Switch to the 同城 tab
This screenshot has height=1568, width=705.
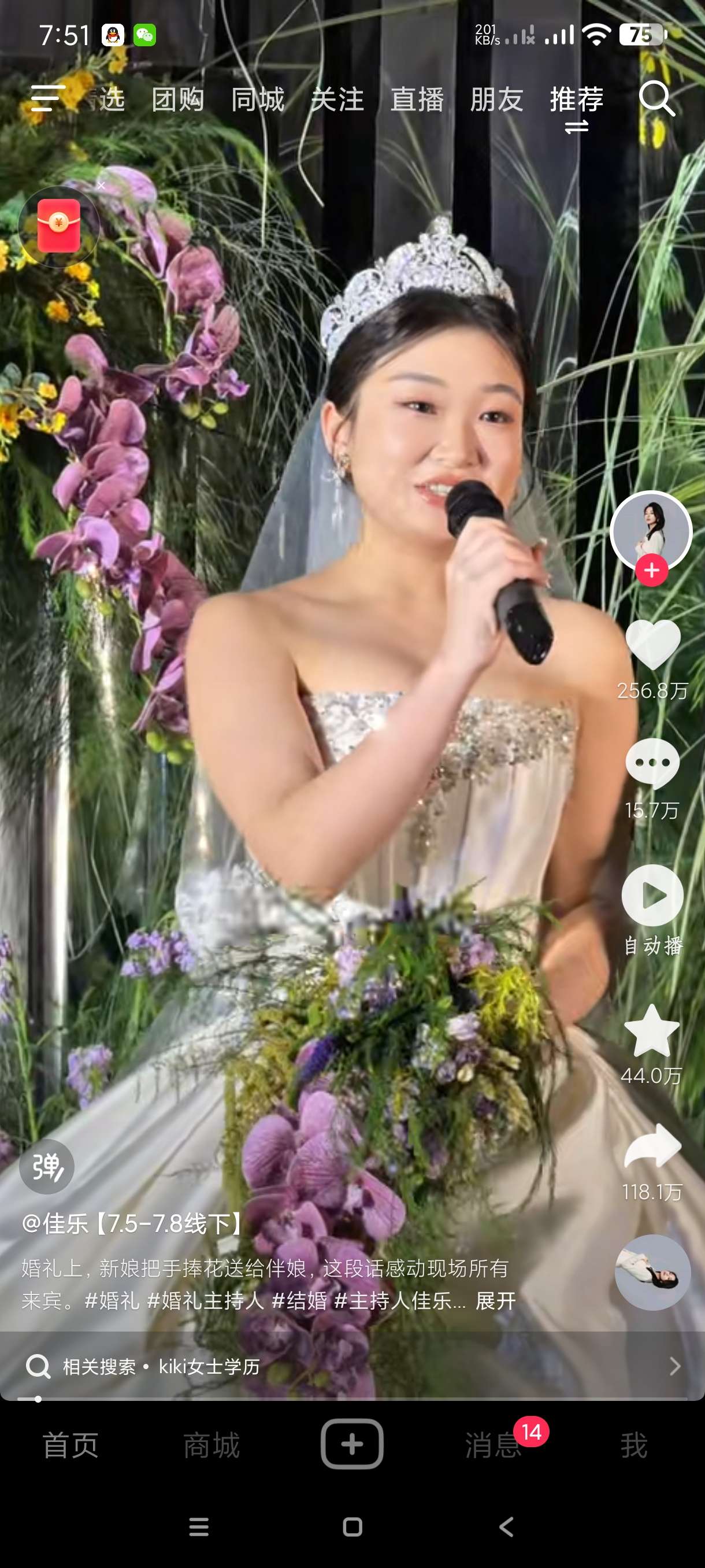coord(257,99)
